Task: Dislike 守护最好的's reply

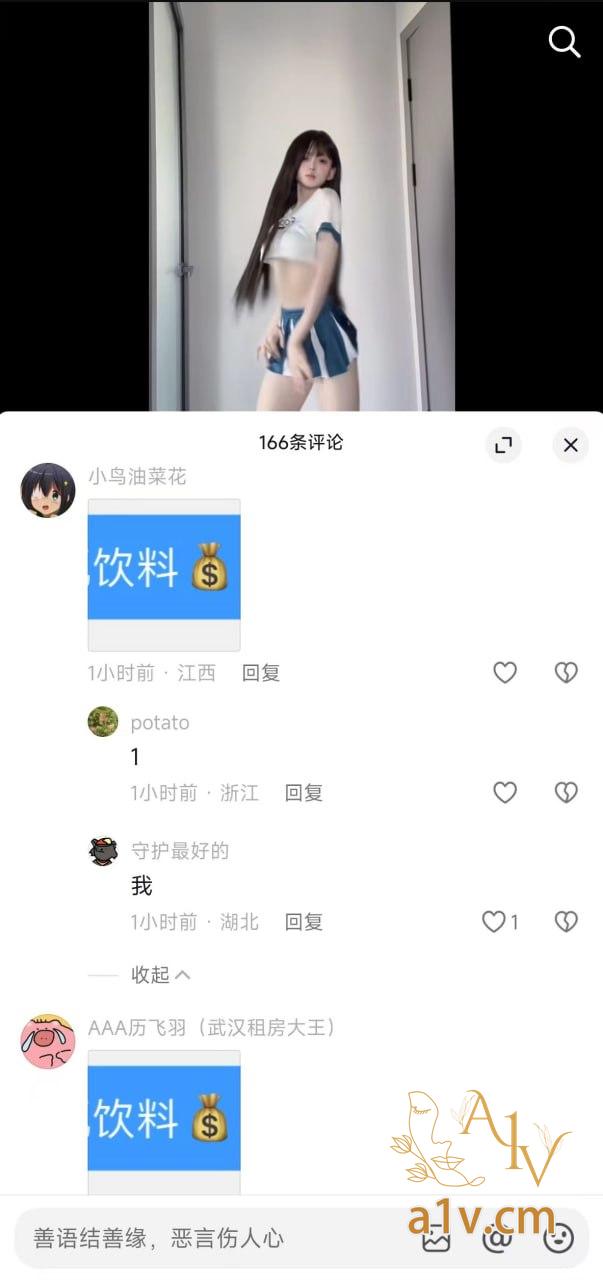Action: click(566, 922)
